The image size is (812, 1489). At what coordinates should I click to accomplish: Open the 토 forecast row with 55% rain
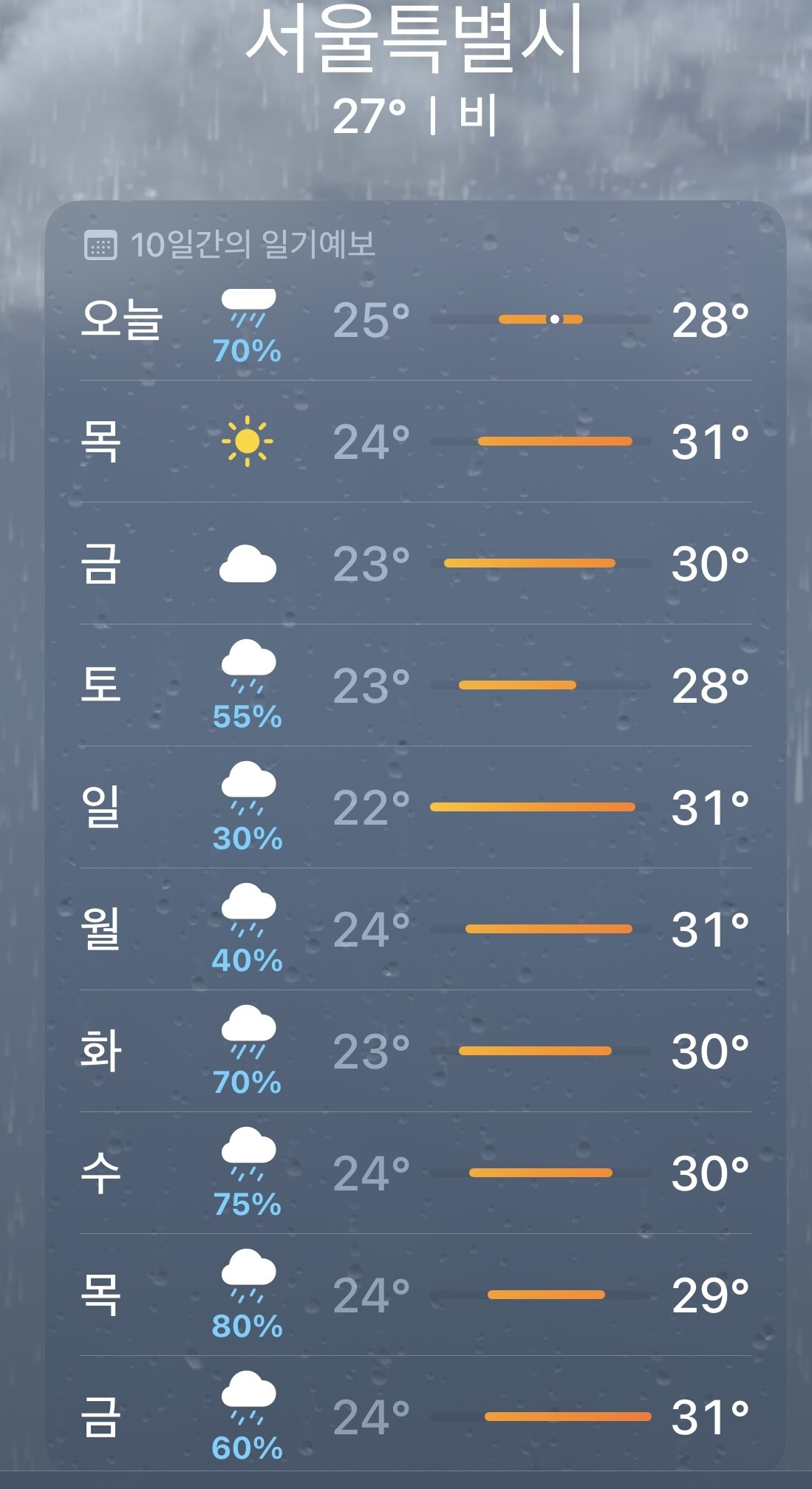[x=415, y=686]
